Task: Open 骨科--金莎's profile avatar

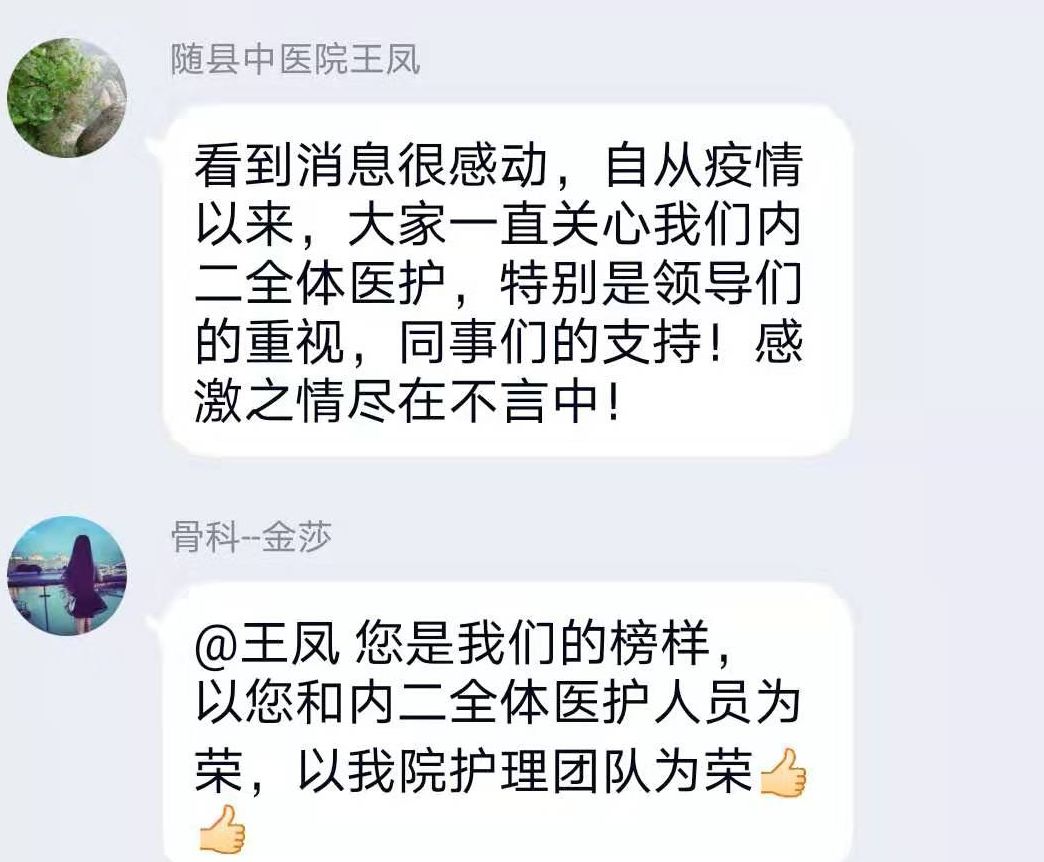Action: tap(67, 575)
